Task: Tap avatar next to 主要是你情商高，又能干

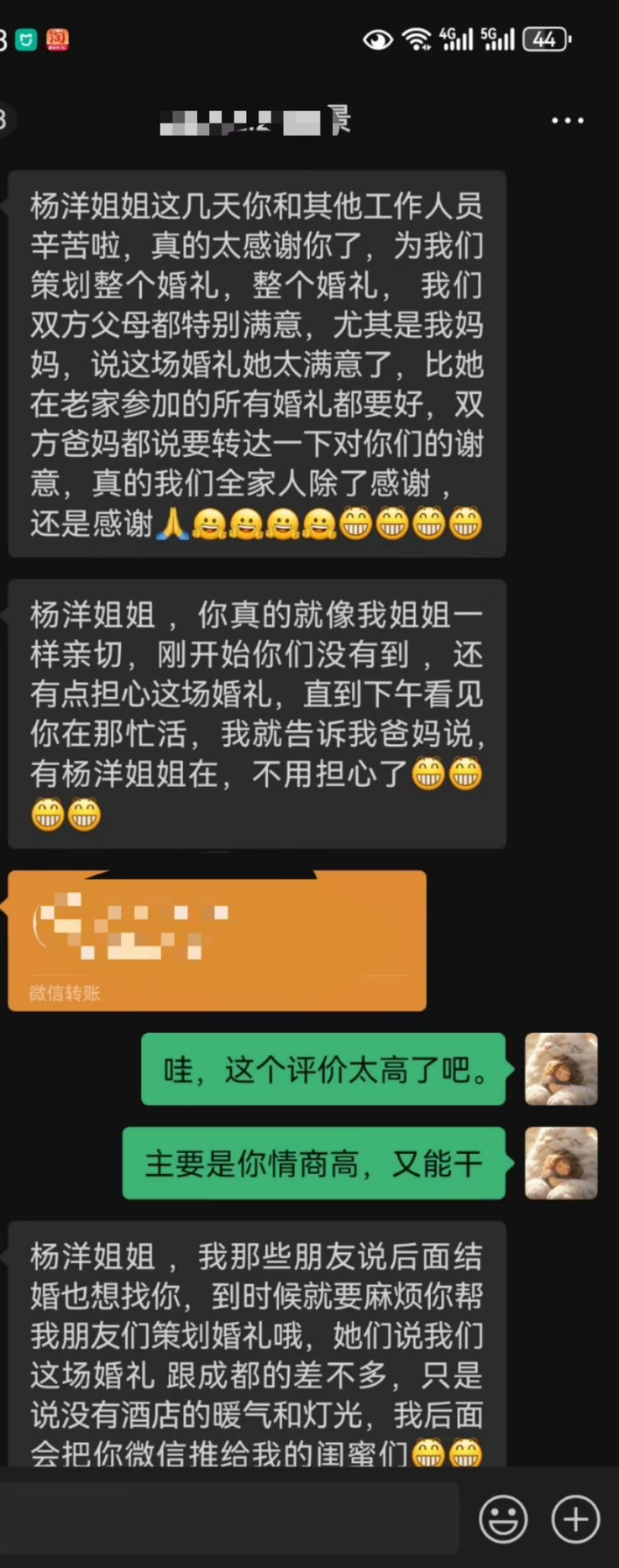Action: click(561, 1163)
